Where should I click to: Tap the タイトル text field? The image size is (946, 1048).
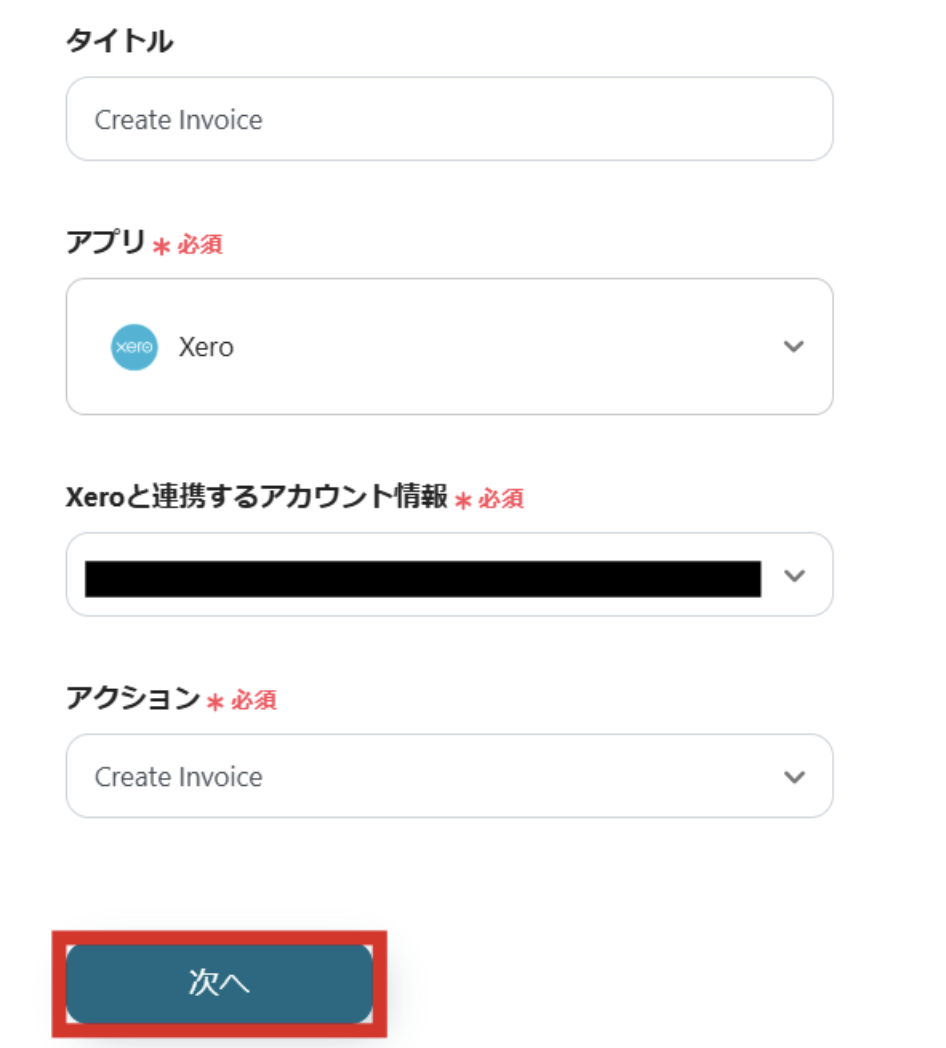[449, 119]
